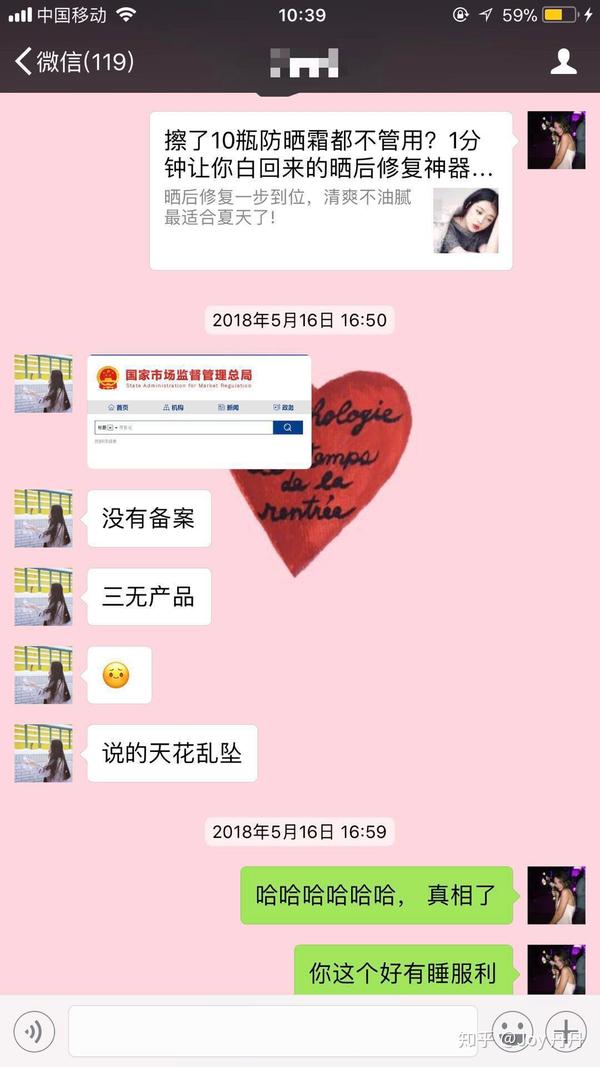
Task: Open the emoji sticker panel
Action: point(513,1030)
